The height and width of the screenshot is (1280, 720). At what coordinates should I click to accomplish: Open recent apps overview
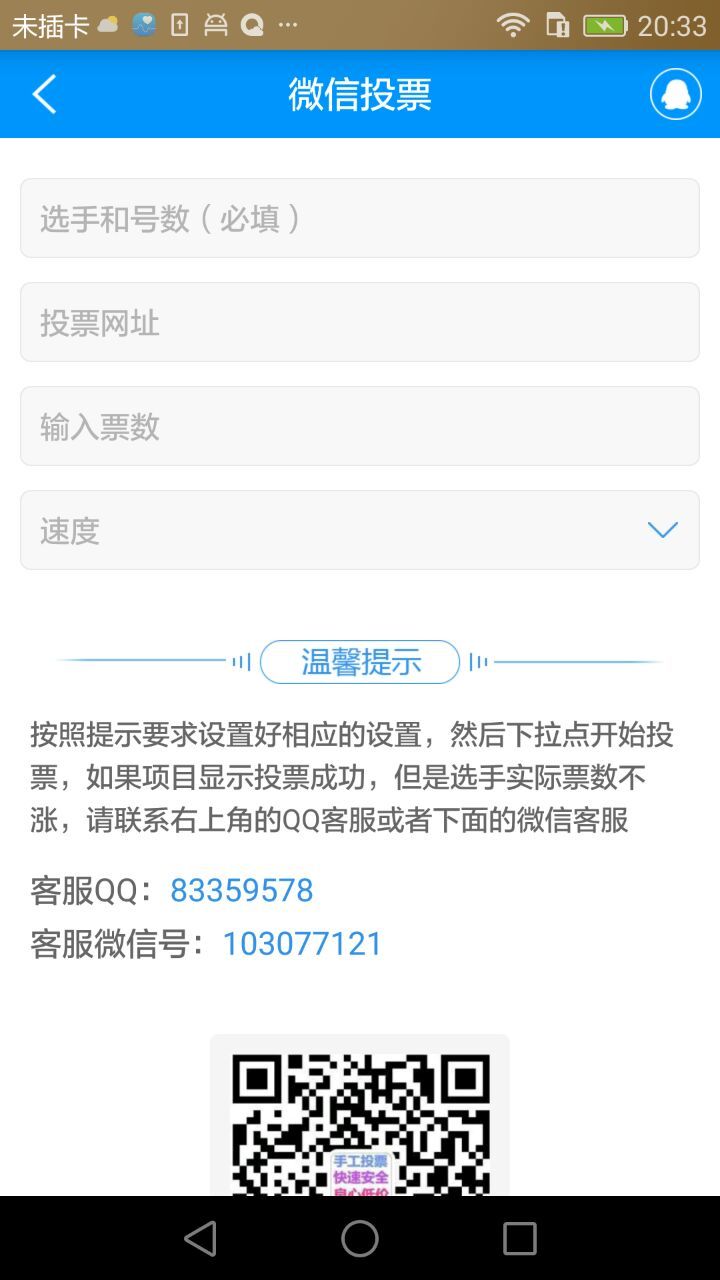519,1239
